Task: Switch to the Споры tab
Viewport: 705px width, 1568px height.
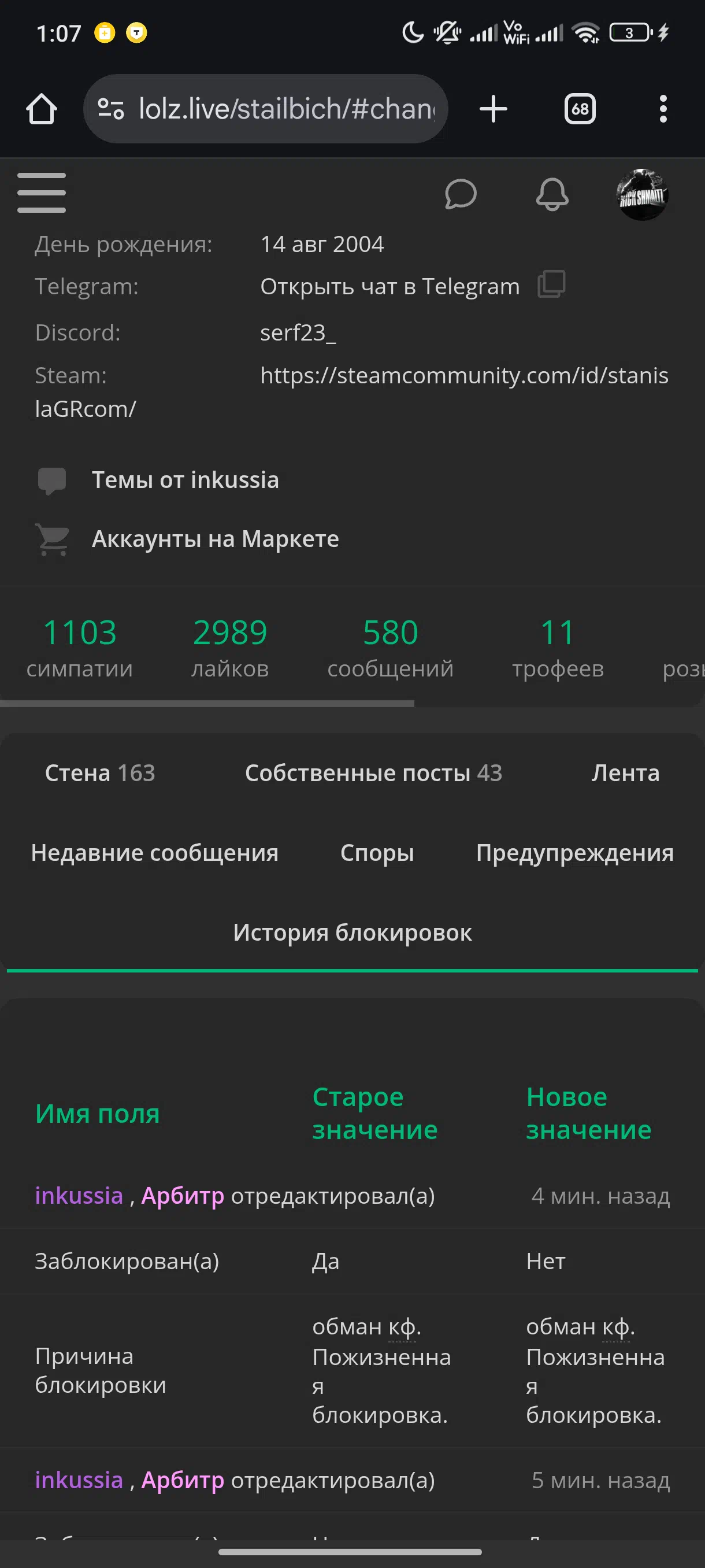Action: pos(377,852)
